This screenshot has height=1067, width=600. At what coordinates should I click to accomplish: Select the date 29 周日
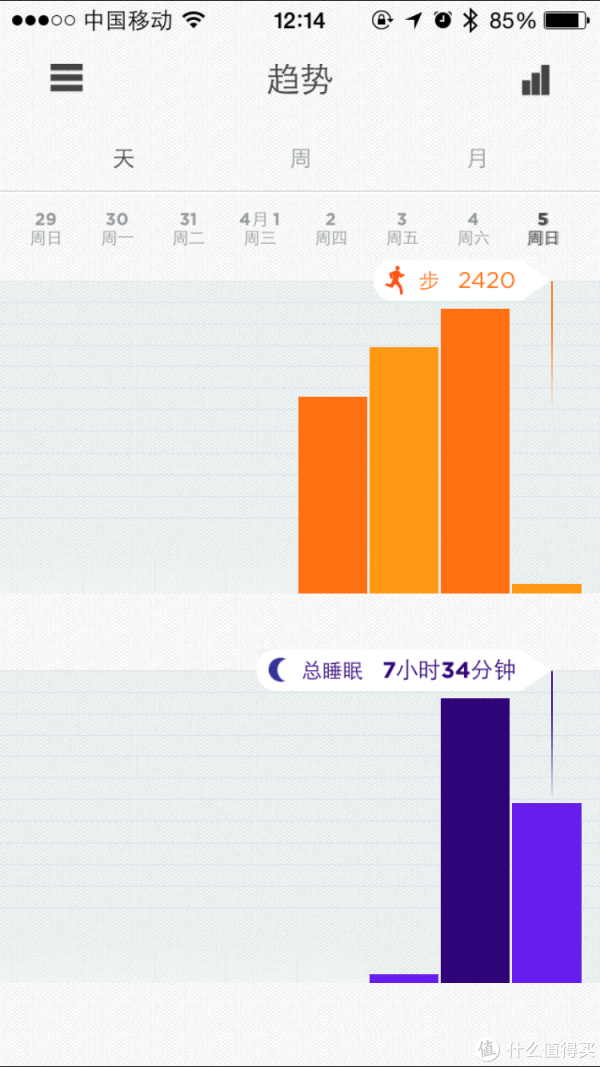(x=46, y=229)
